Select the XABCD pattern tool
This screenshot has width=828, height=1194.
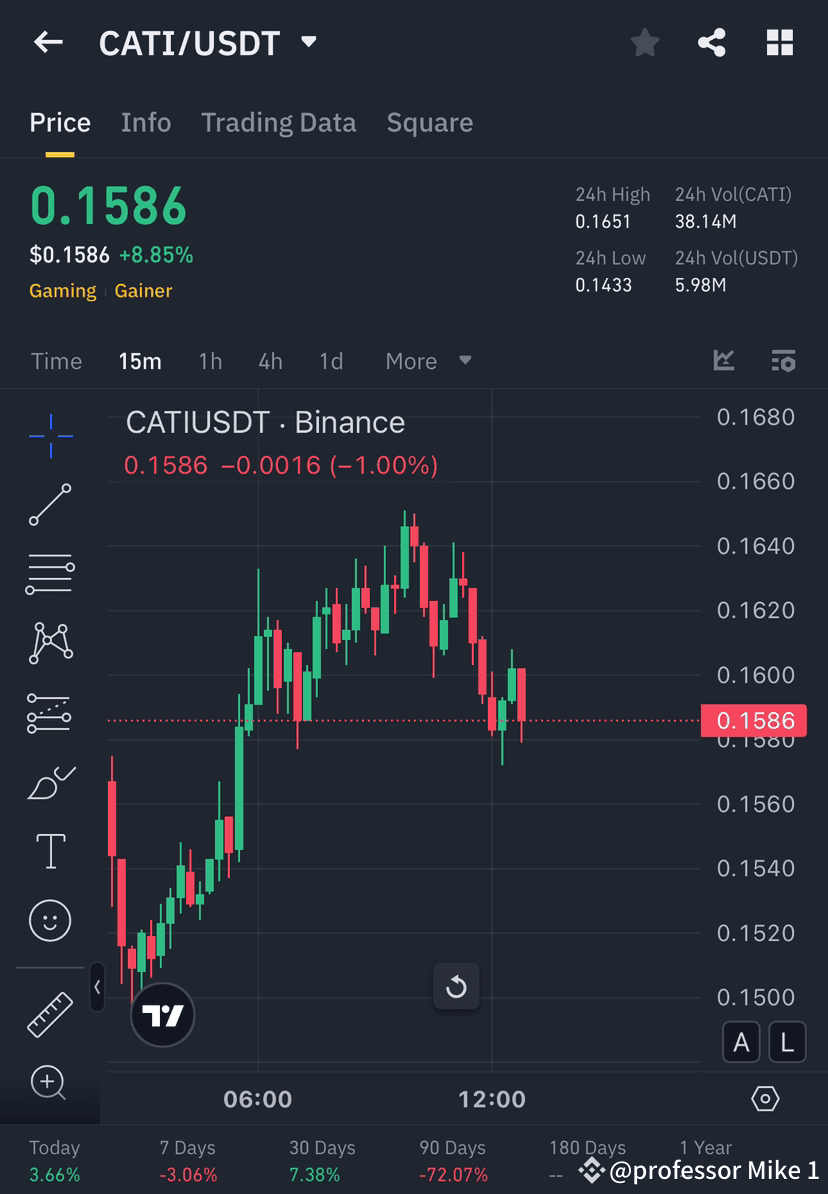[x=50, y=643]
